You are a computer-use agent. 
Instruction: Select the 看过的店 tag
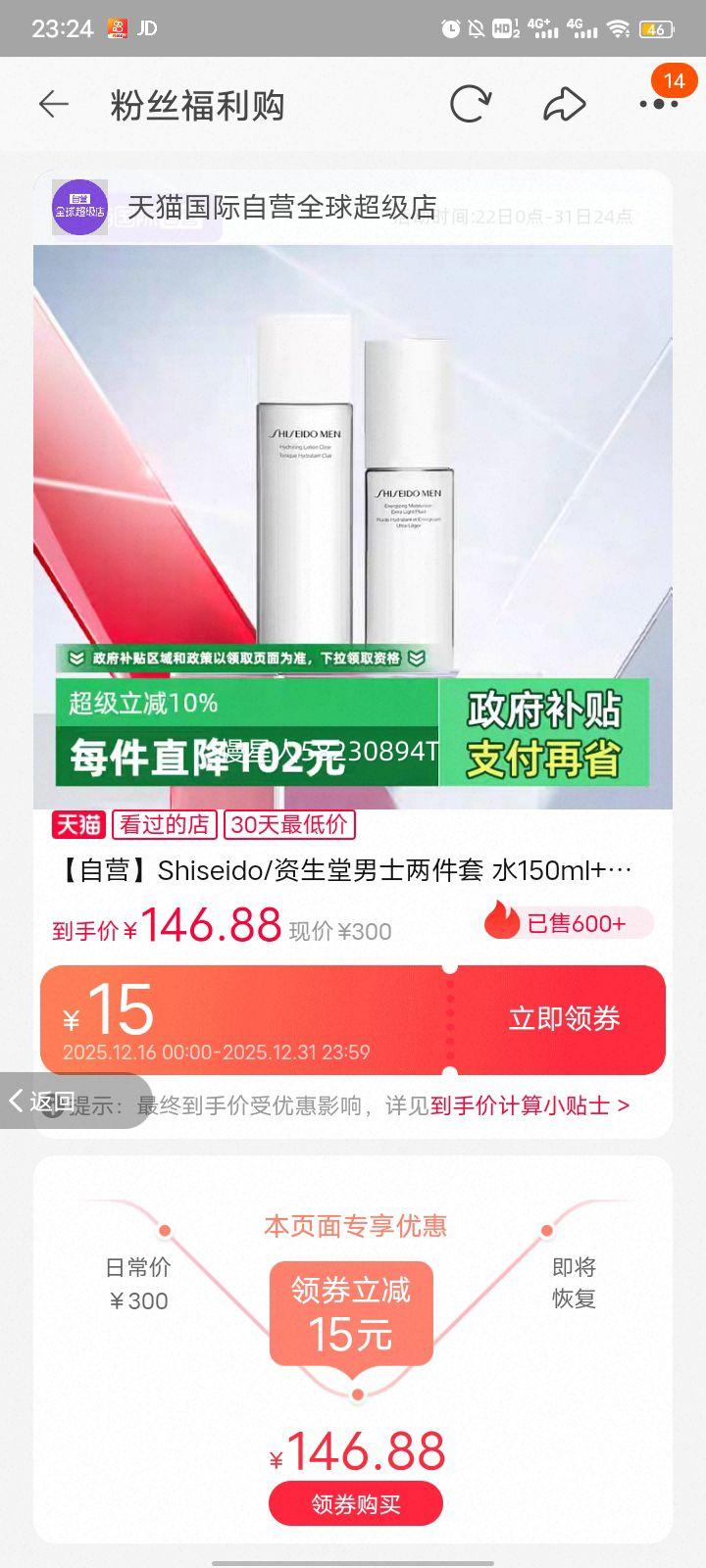coord(164,825)
